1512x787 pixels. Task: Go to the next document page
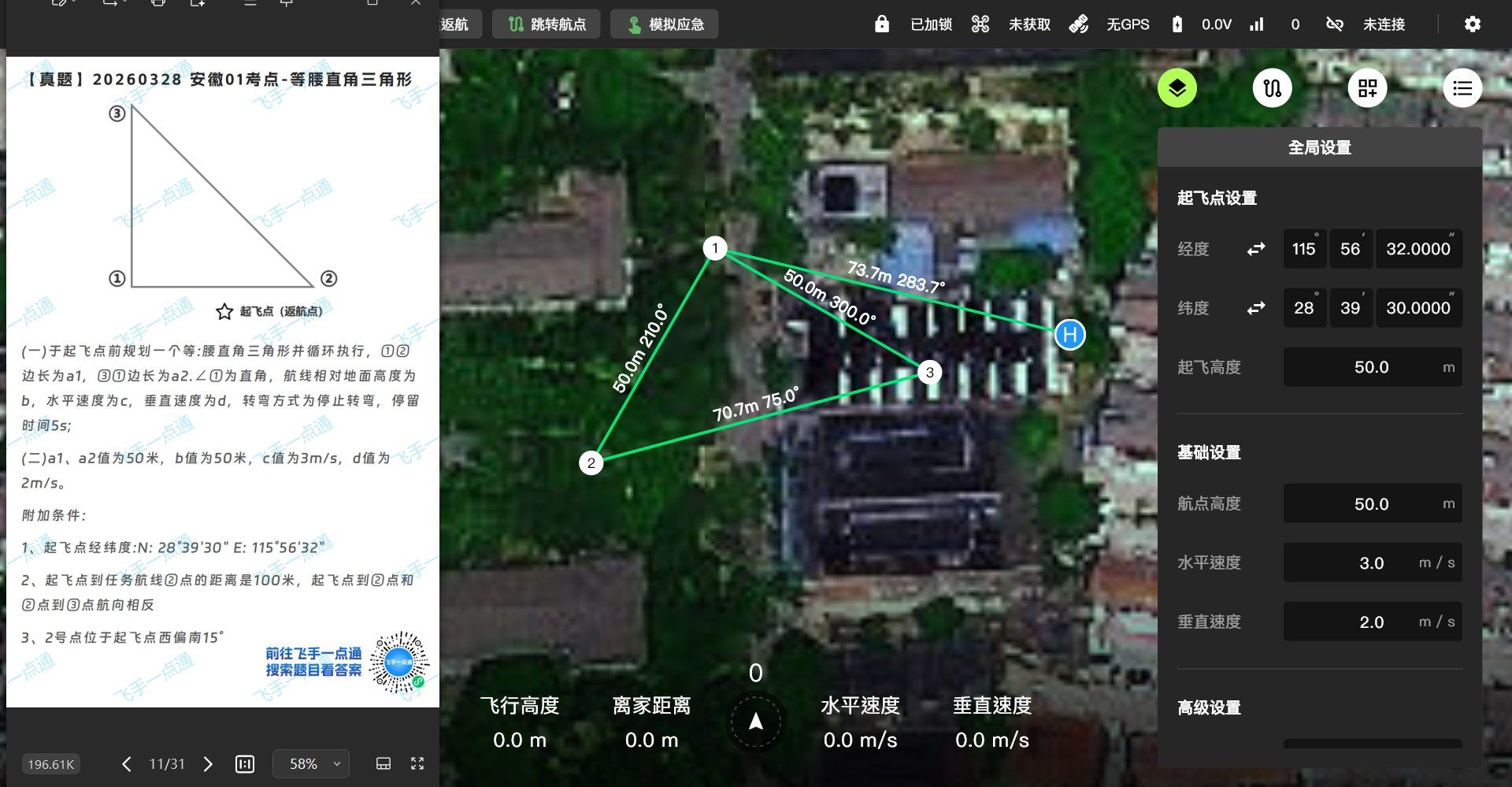coord(208,764)
